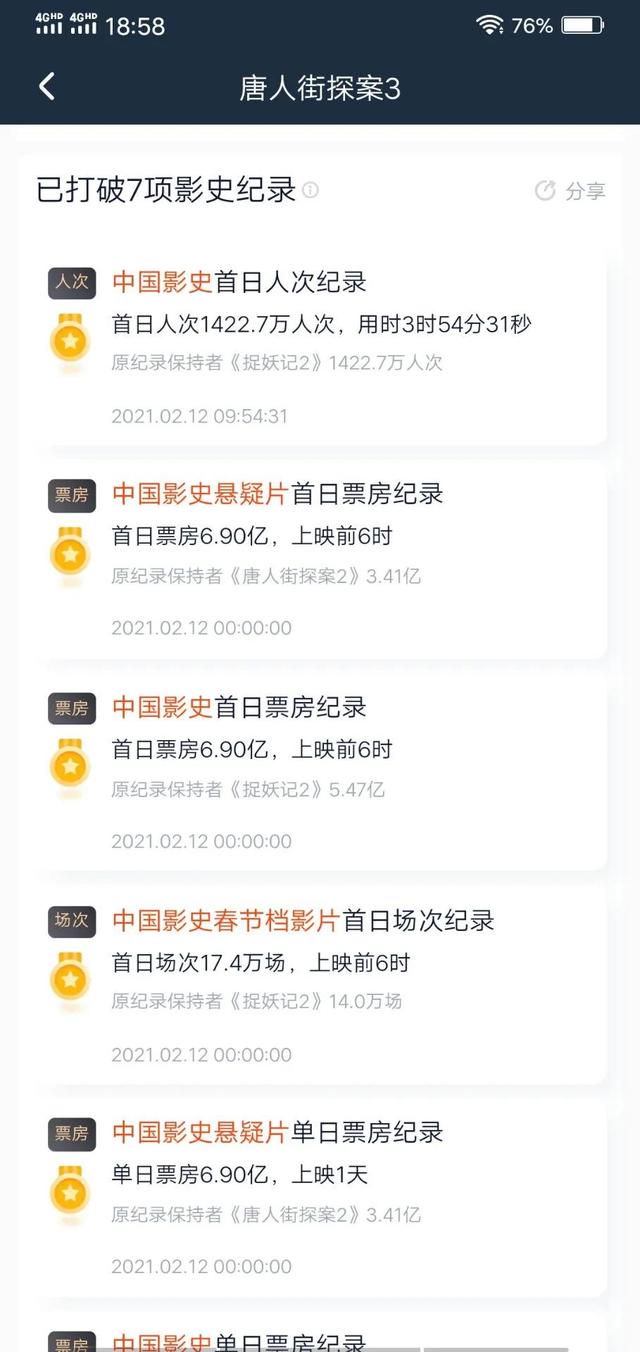Share the 影史纪录 list via 分享
This screenshot has width=640, height=1352.
pyautogui.click(x=570, y=191)
